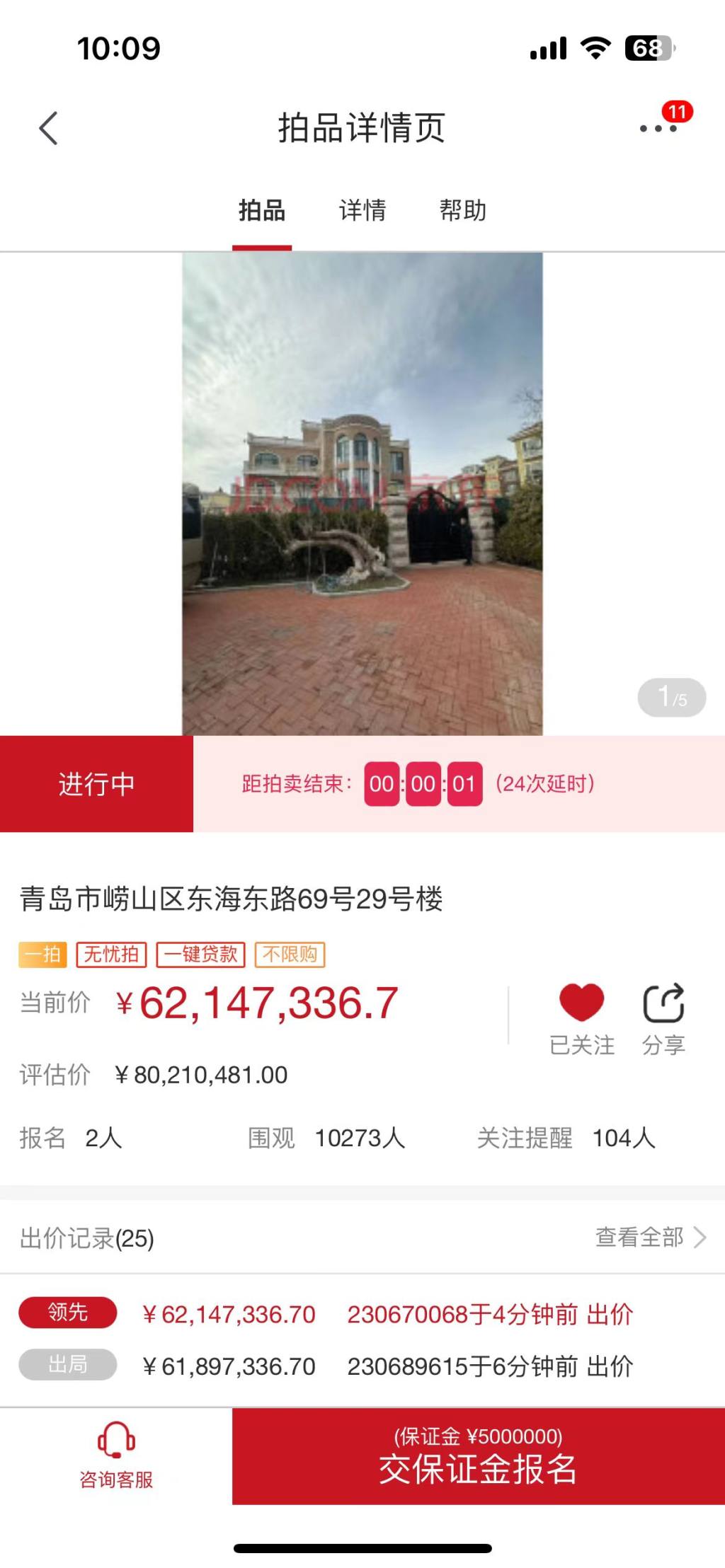Switch to the 帮助 tab

tap(463, 211)
